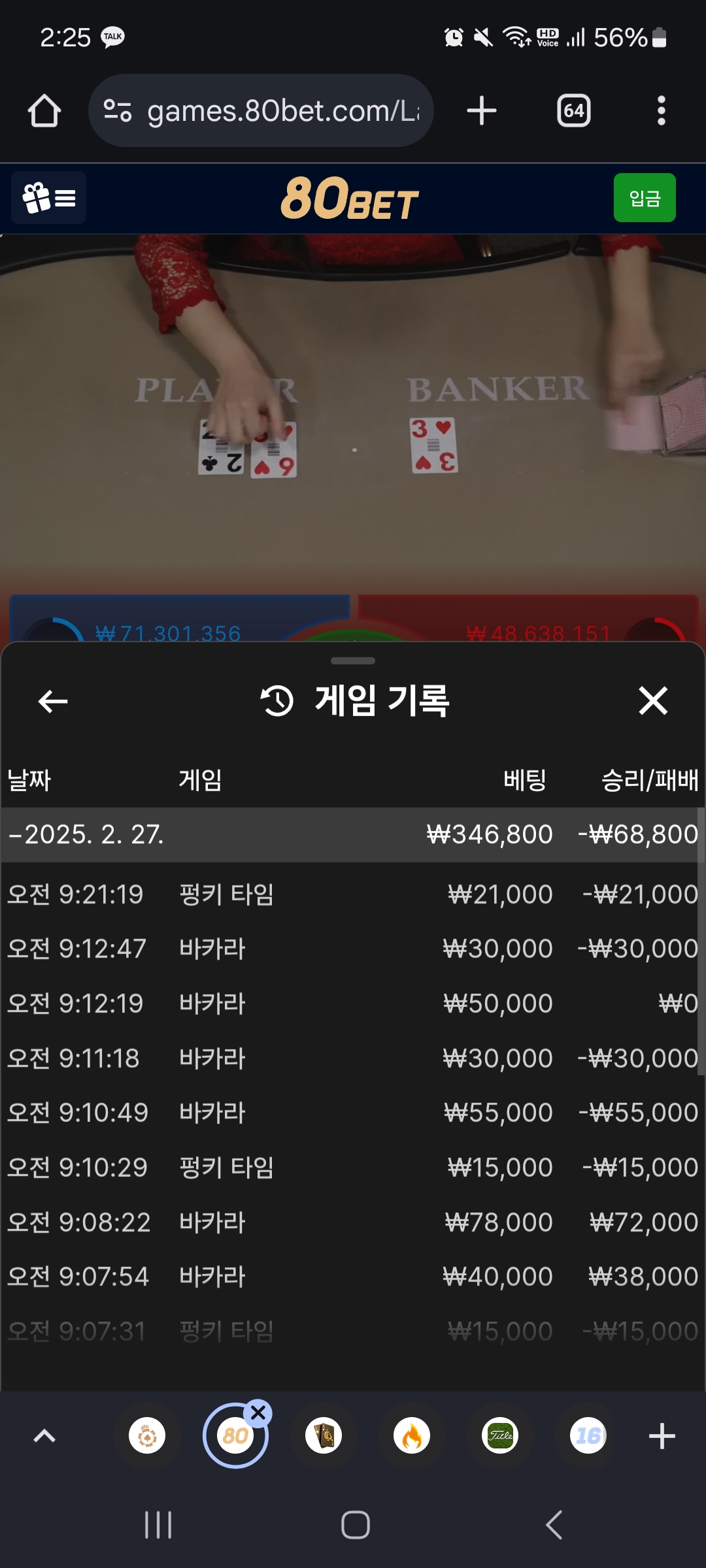Image resolution: width=706 pixels, height=1568 pixels.
Task: Open the browser overflow menu
Action: pyautogui.click(x=661, y=111)
